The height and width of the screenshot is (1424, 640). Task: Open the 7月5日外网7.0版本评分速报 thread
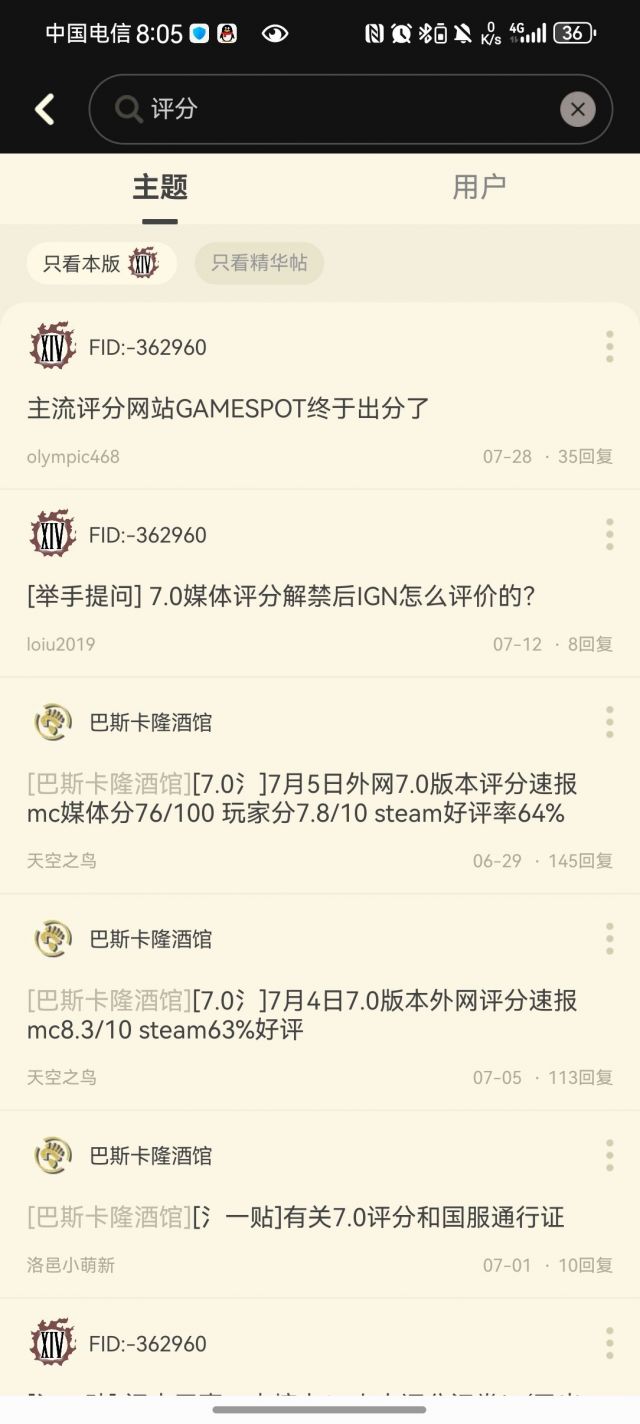click(x=300, y=798)
